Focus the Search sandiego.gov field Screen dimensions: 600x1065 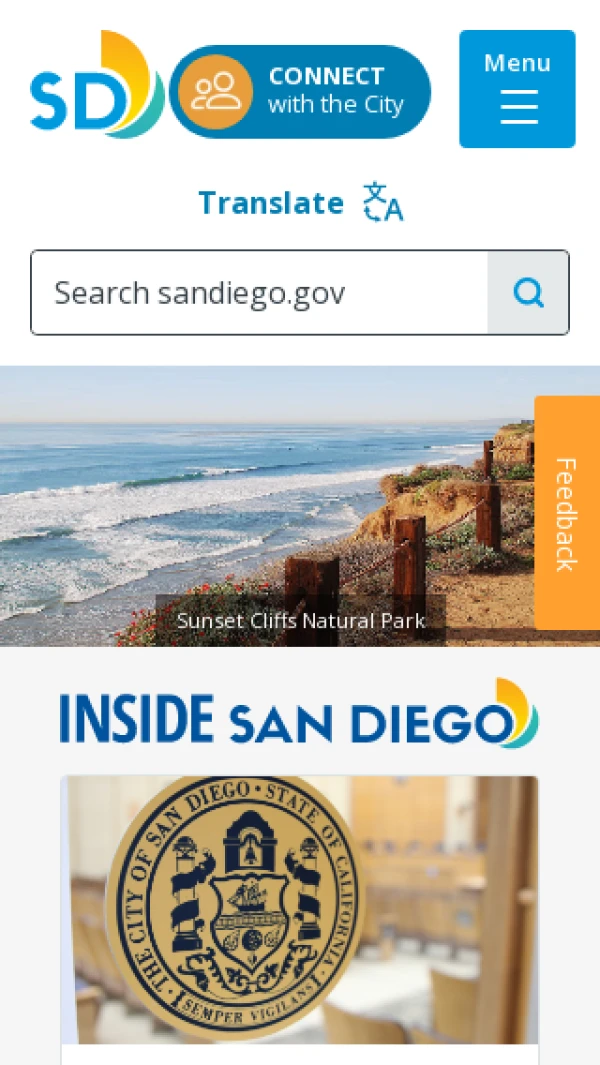point(260,293)
